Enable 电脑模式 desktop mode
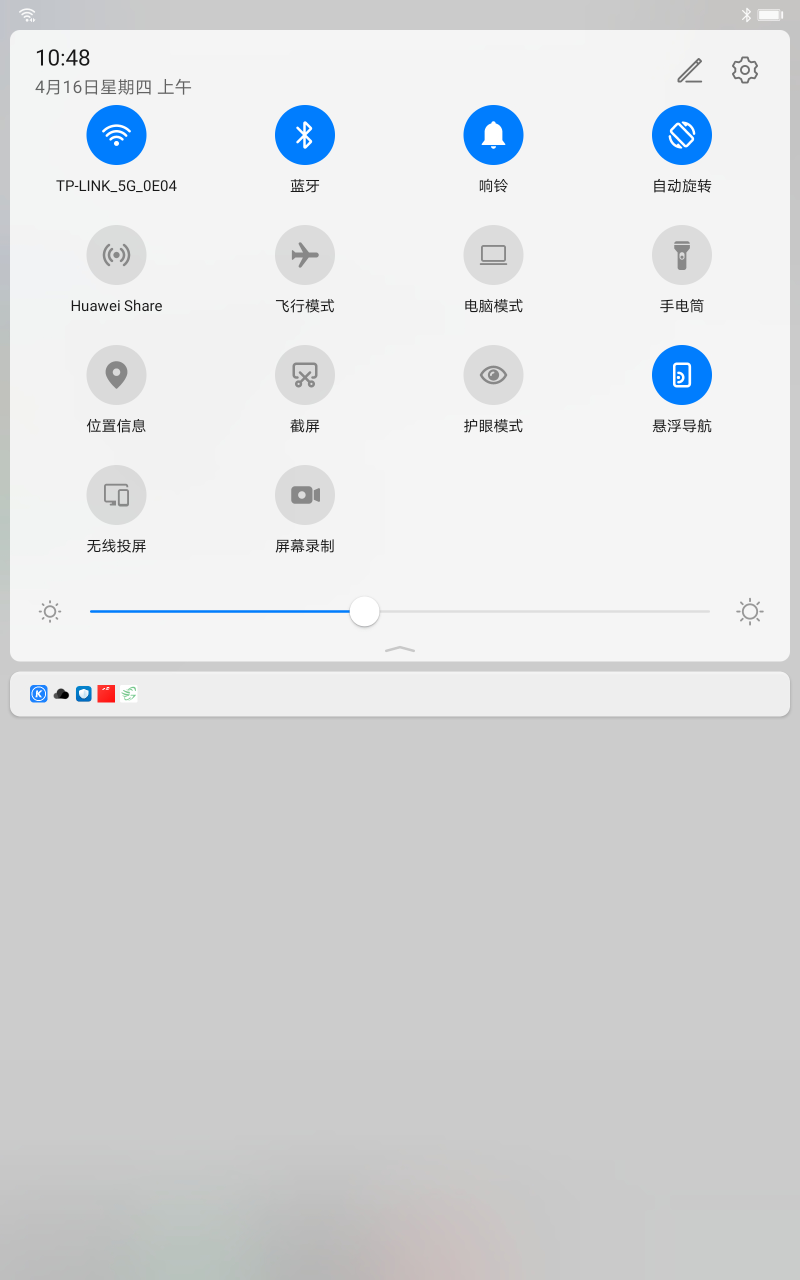The height and width of the screenshot is (1280, 800). pos(493,255)
